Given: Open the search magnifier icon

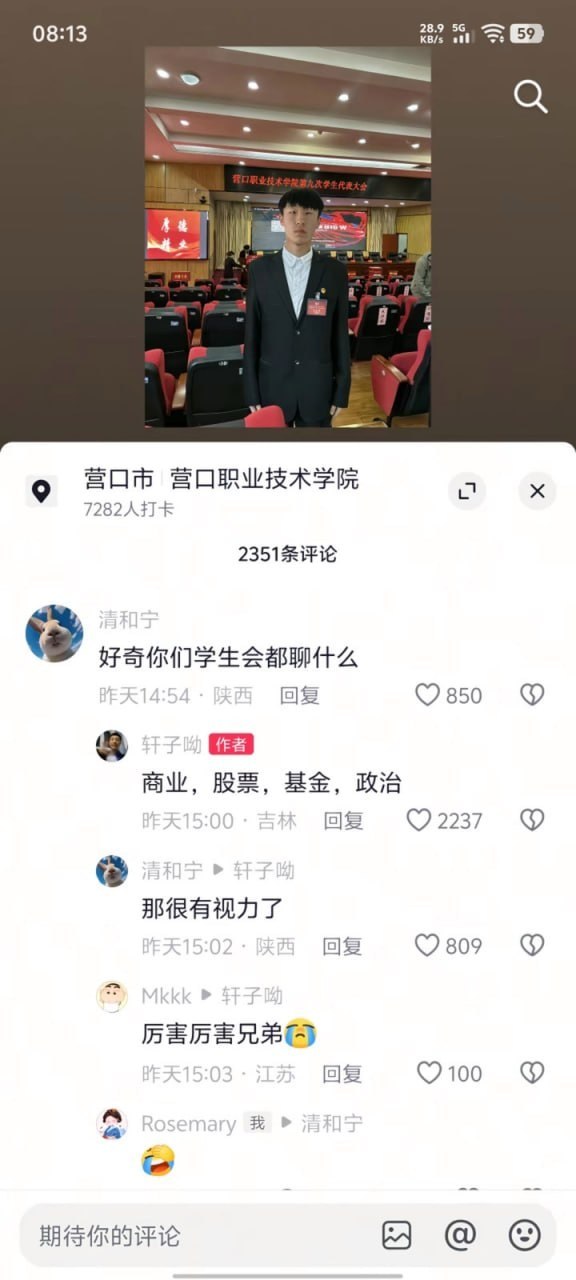Looking at the screenshot, I should 531,96.
